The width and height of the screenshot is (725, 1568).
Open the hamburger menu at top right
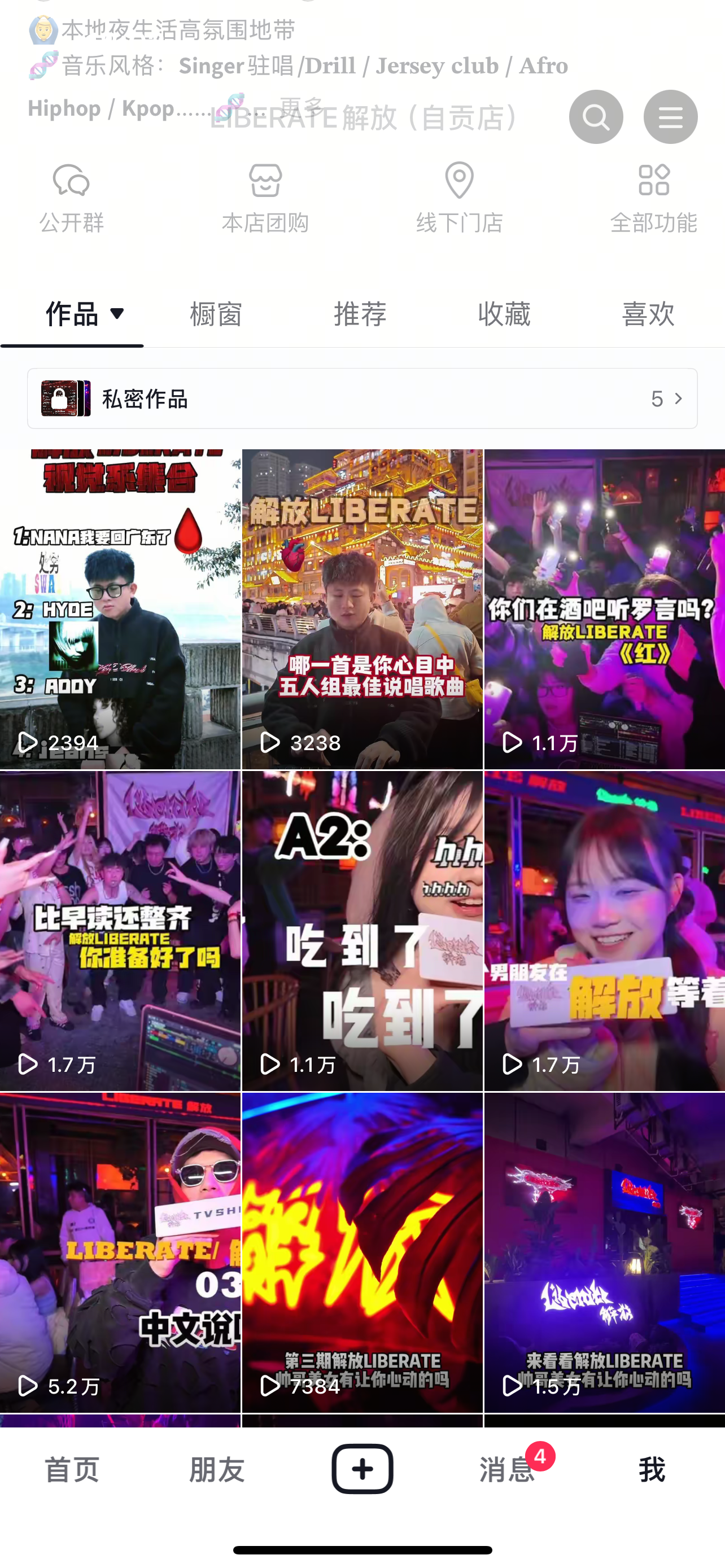click(670, 116)
